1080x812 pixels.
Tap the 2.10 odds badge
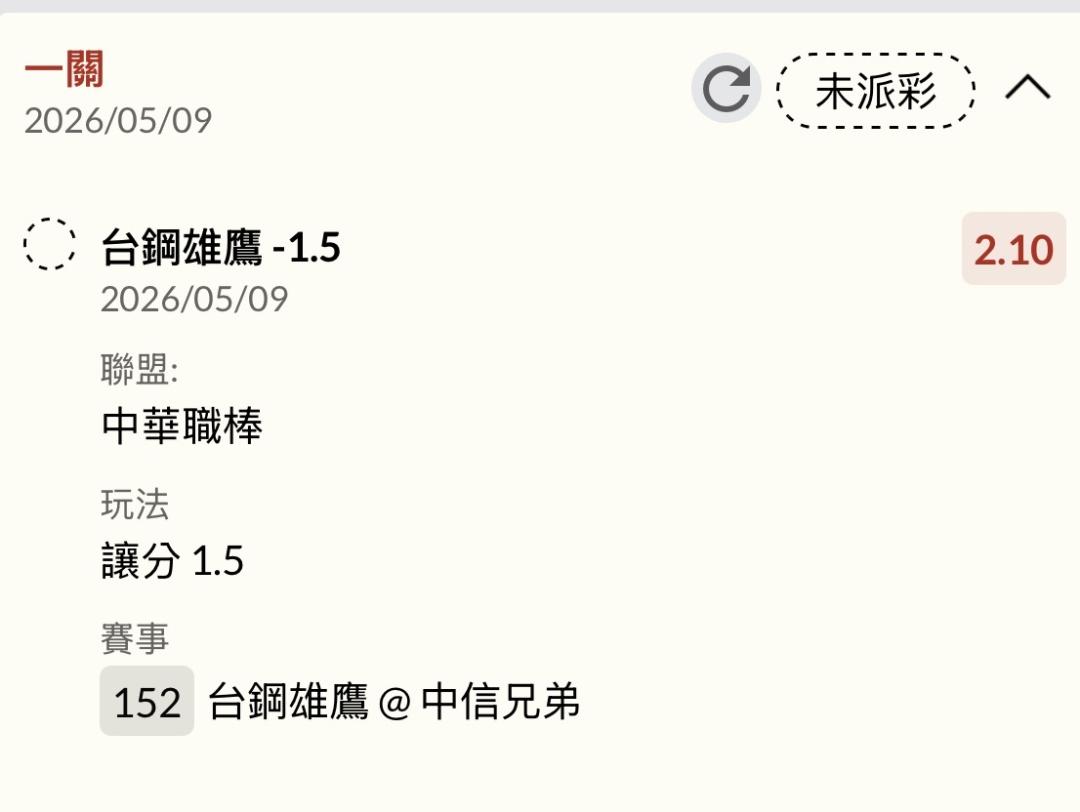tap(1013, 249)
